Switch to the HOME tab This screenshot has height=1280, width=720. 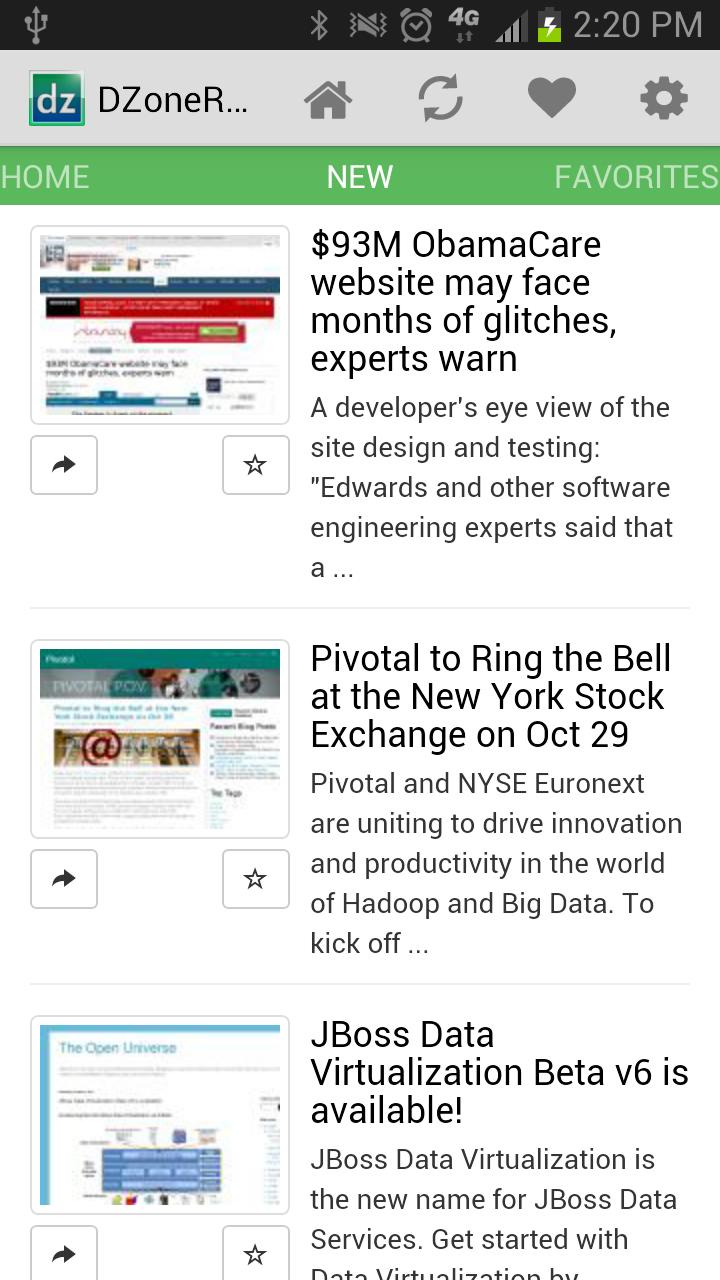point(45,176)
